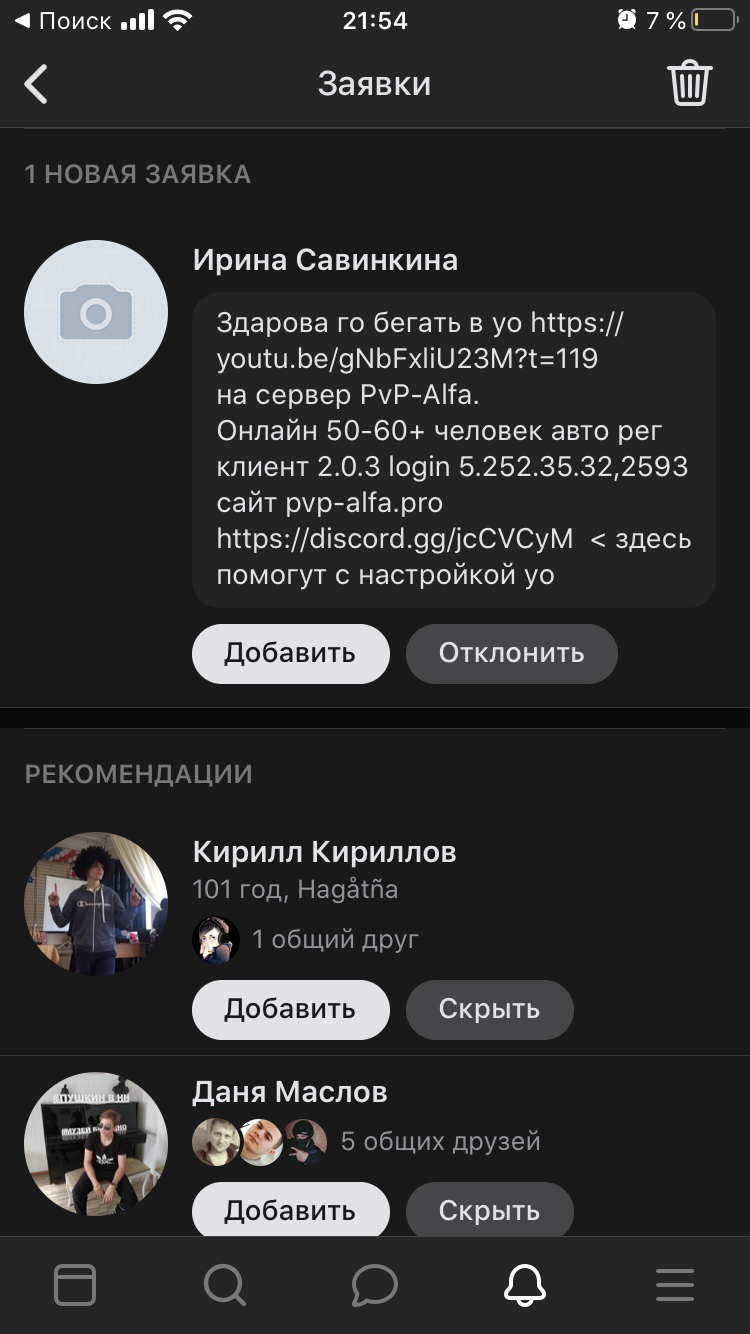Add Кирилл Кириллов as a friend
750x1334 pixels.
[290, 1009]
